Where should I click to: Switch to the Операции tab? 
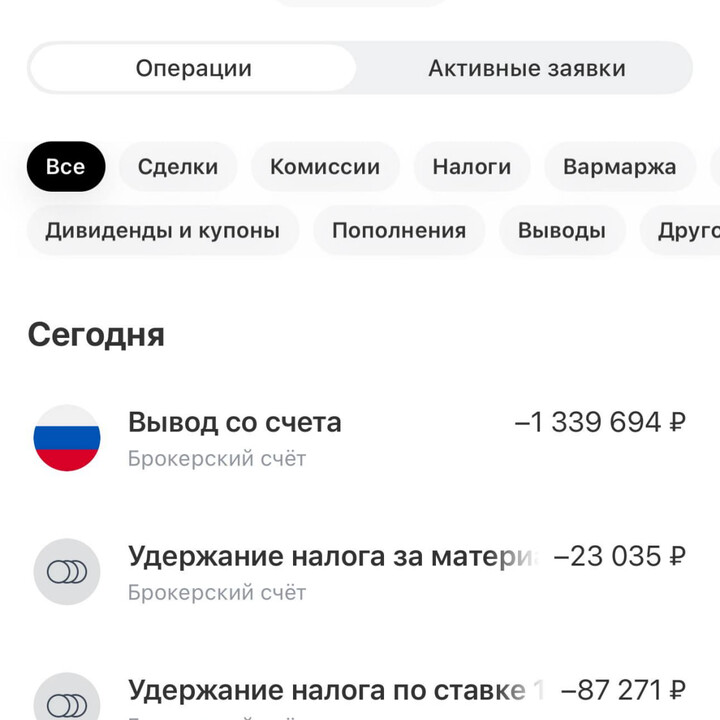point(193,68)
